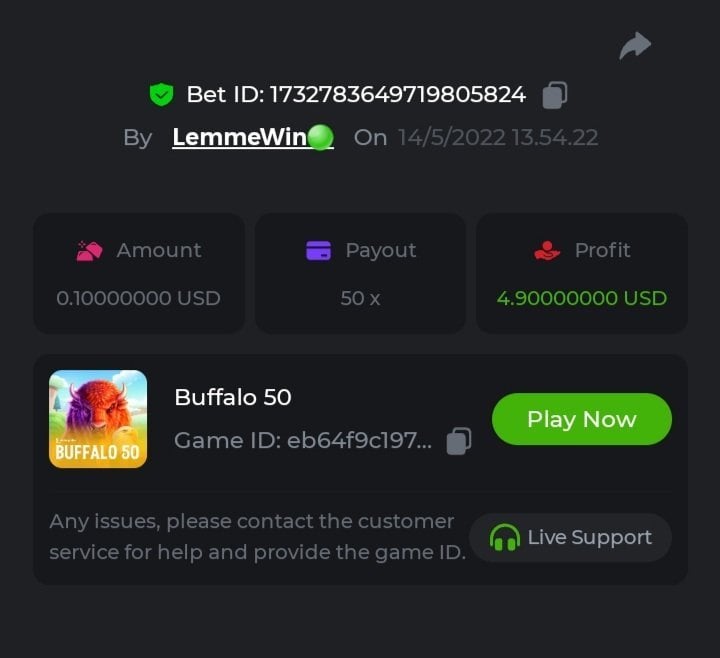Viewport: 720px width, 658px height.
Task: Copy the Bet ID
Action: [x=555, y=95]
